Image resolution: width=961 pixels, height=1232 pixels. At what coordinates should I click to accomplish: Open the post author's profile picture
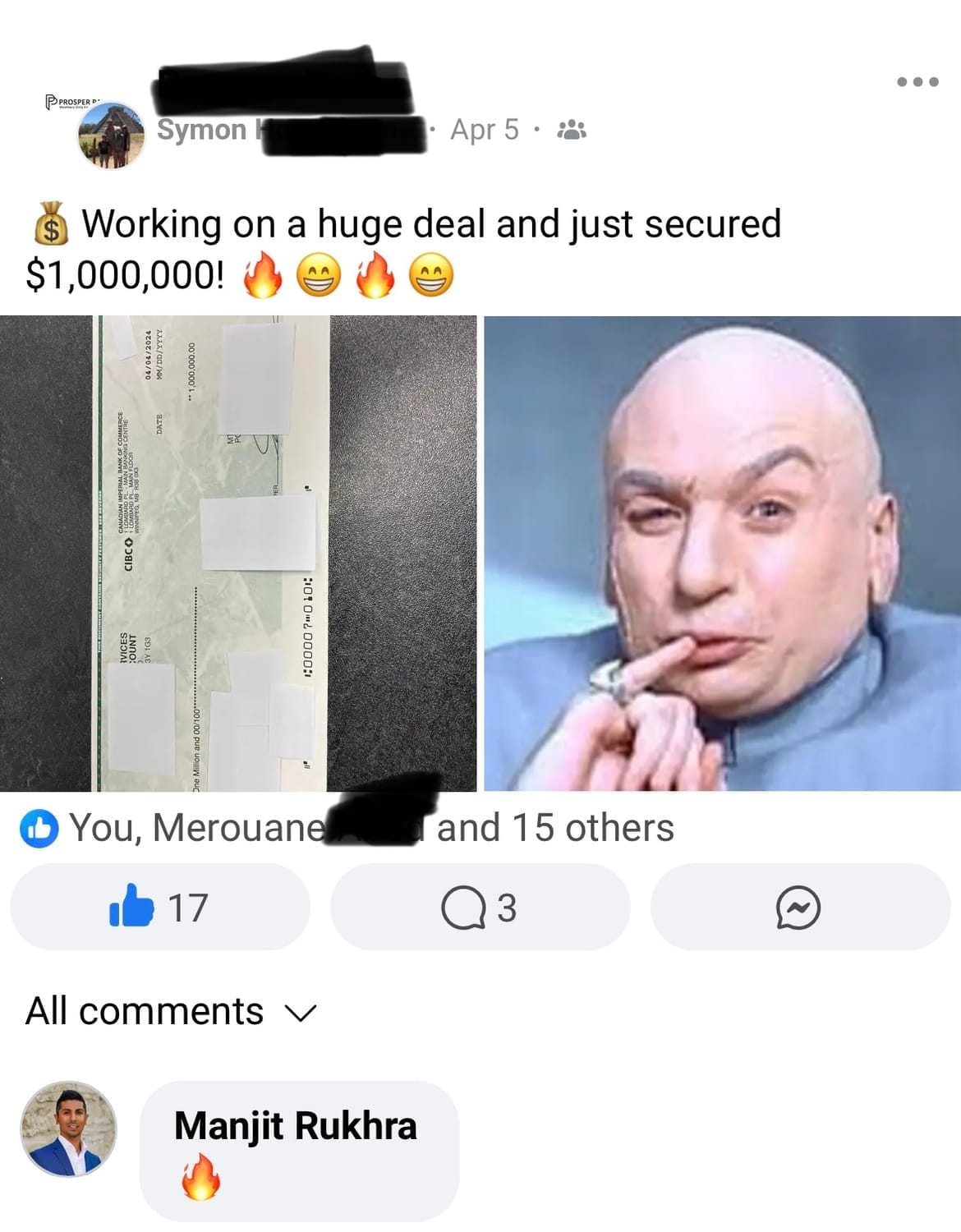point(111,135)
